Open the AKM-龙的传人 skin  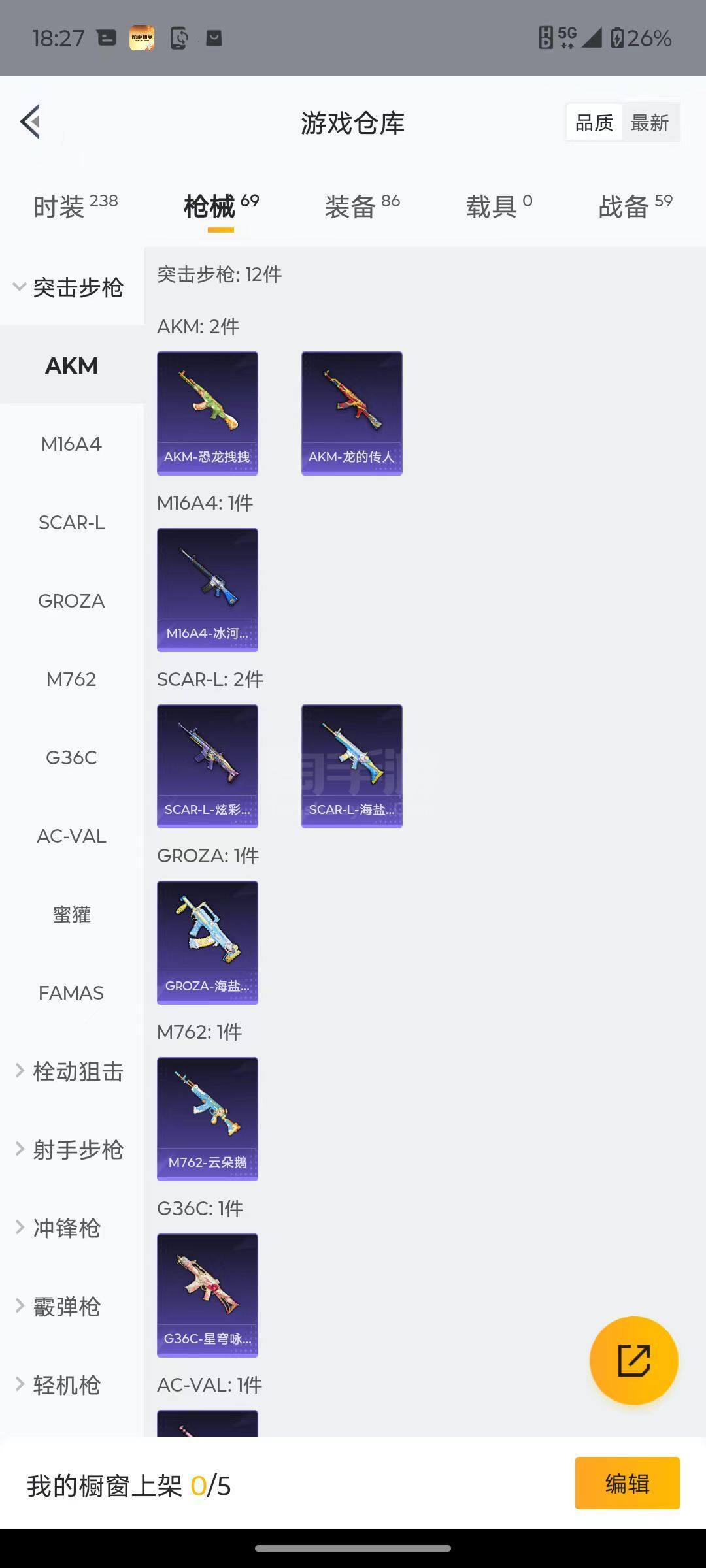tap(352, 413)
